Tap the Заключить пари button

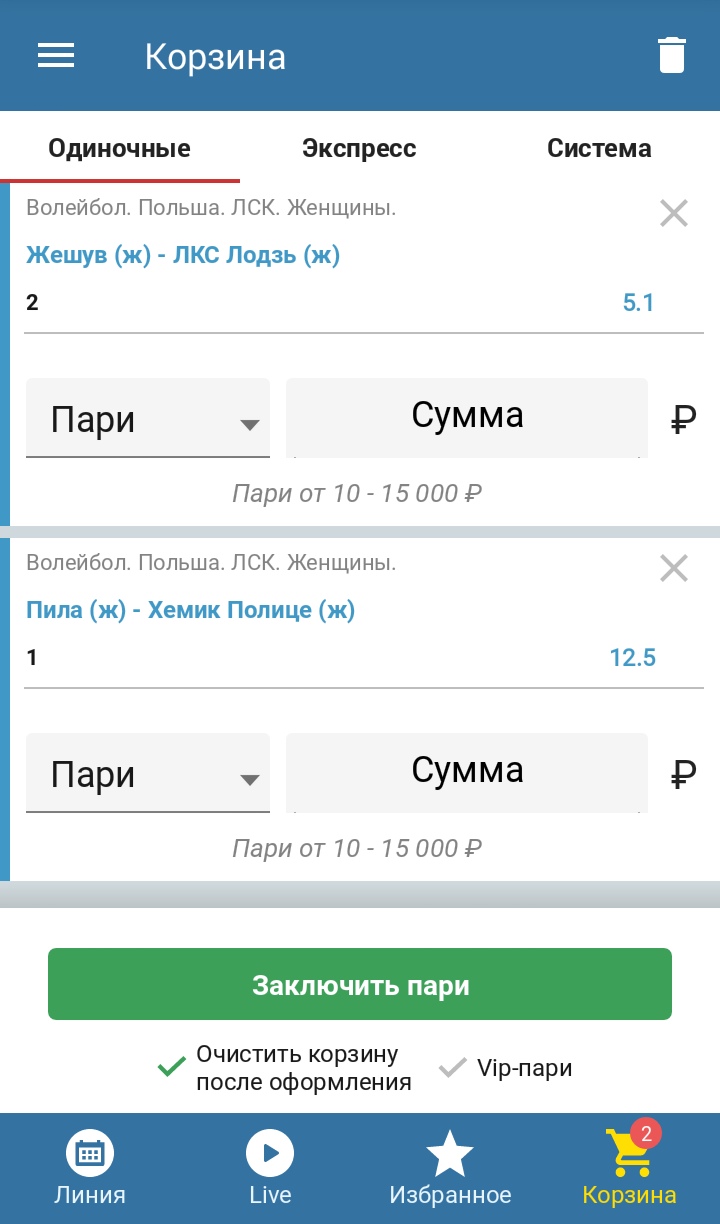point(360,985)
